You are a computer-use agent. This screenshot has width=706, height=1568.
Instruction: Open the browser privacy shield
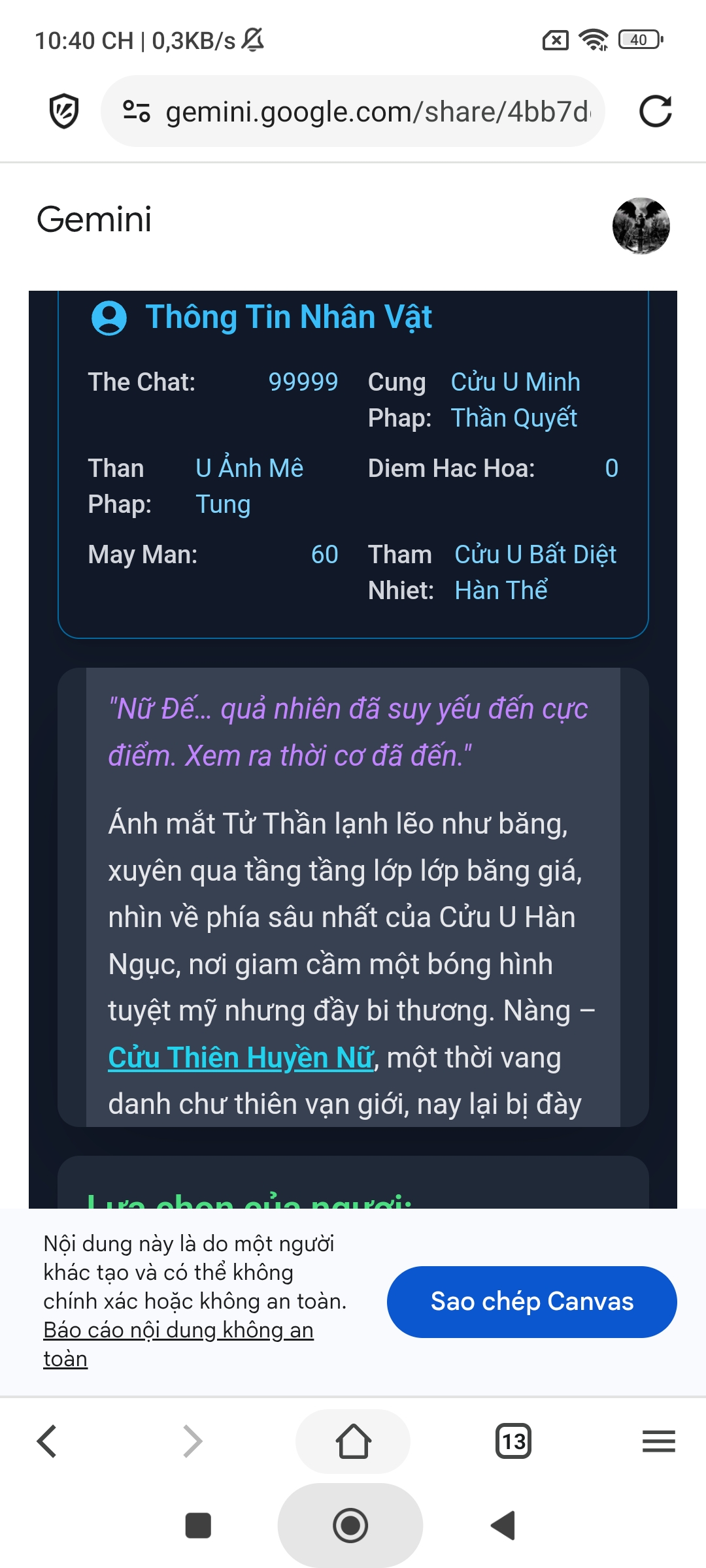(64, 111)
